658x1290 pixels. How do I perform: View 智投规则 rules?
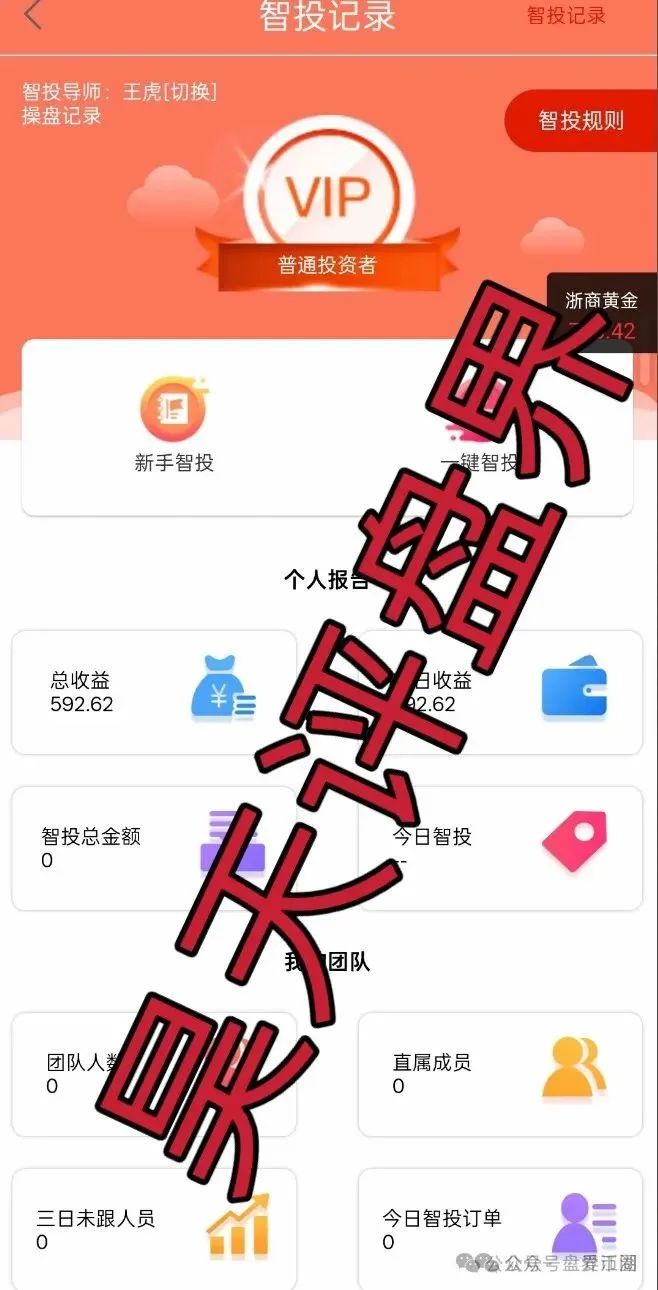581,121
